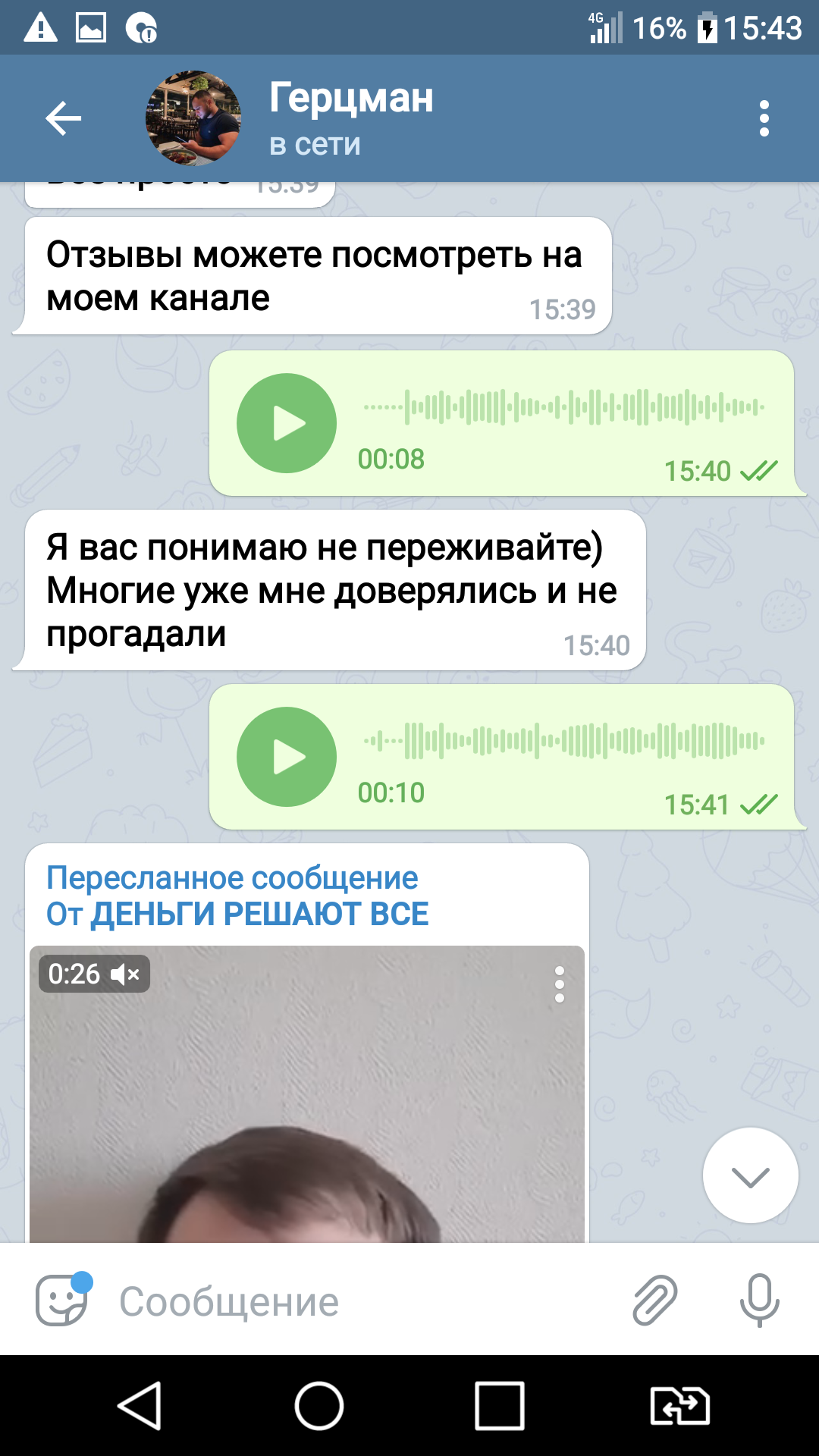Tap the system home button
This screenshot has height=1456, width=819.
tap(319, 1405)
